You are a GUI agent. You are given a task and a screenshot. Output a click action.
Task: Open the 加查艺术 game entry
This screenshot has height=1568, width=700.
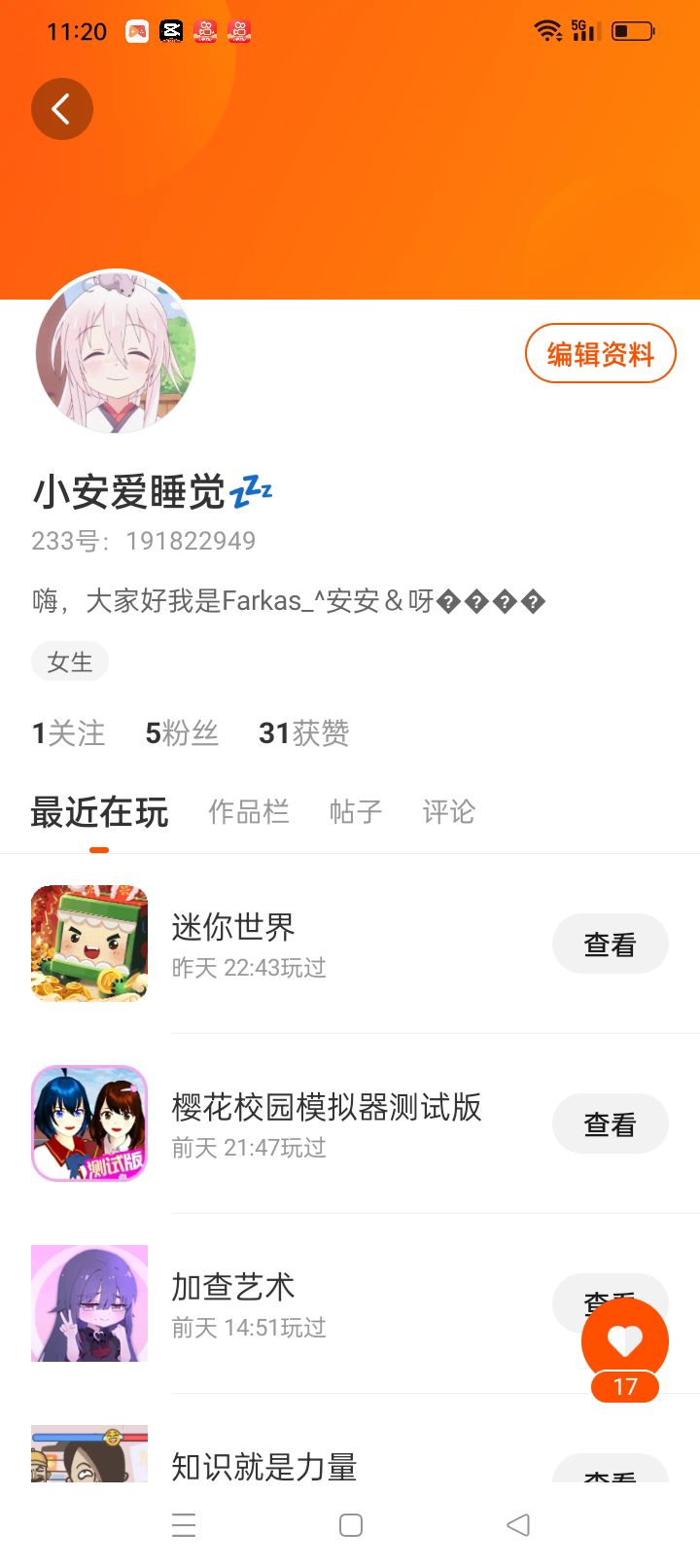coord(350,1303)
